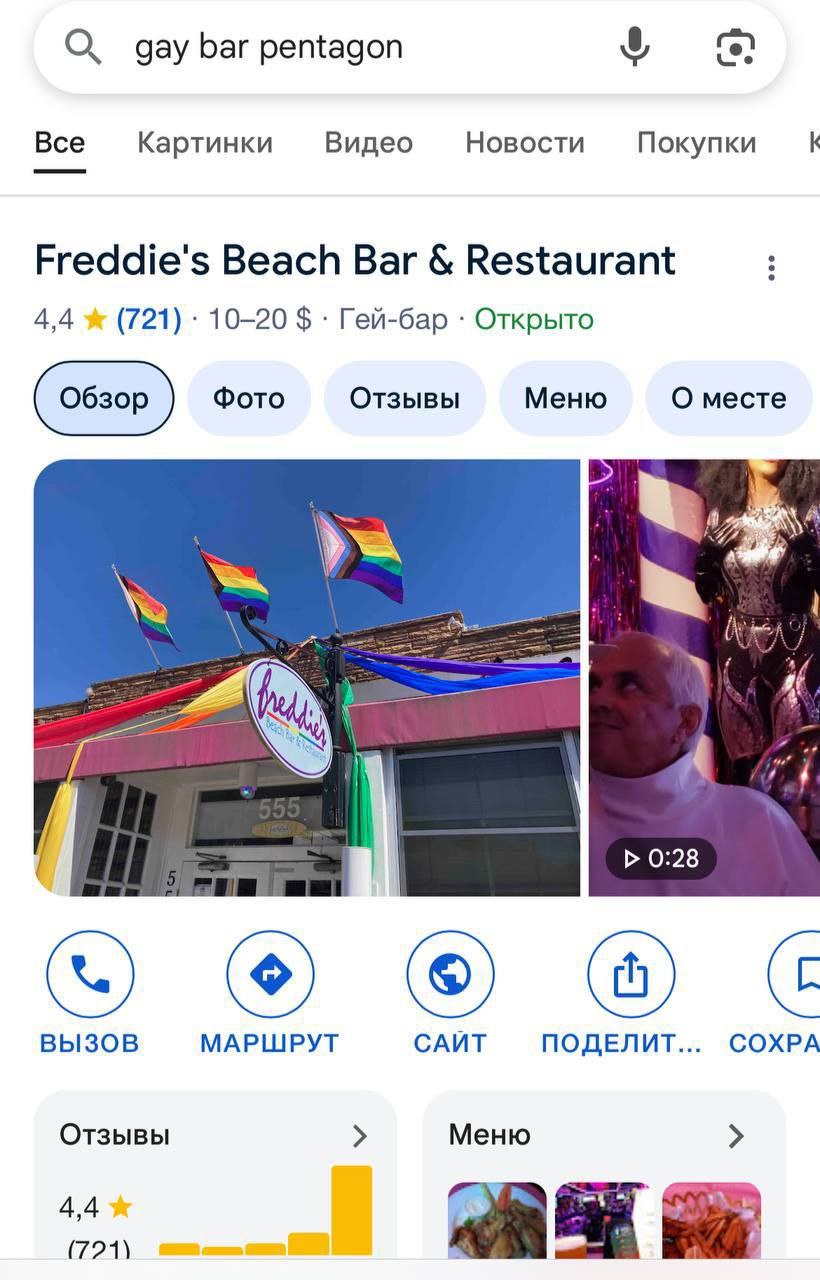Switch to the Видео tab
Image resolution: width=820 pixels, height=1280 pixels.
368,143
